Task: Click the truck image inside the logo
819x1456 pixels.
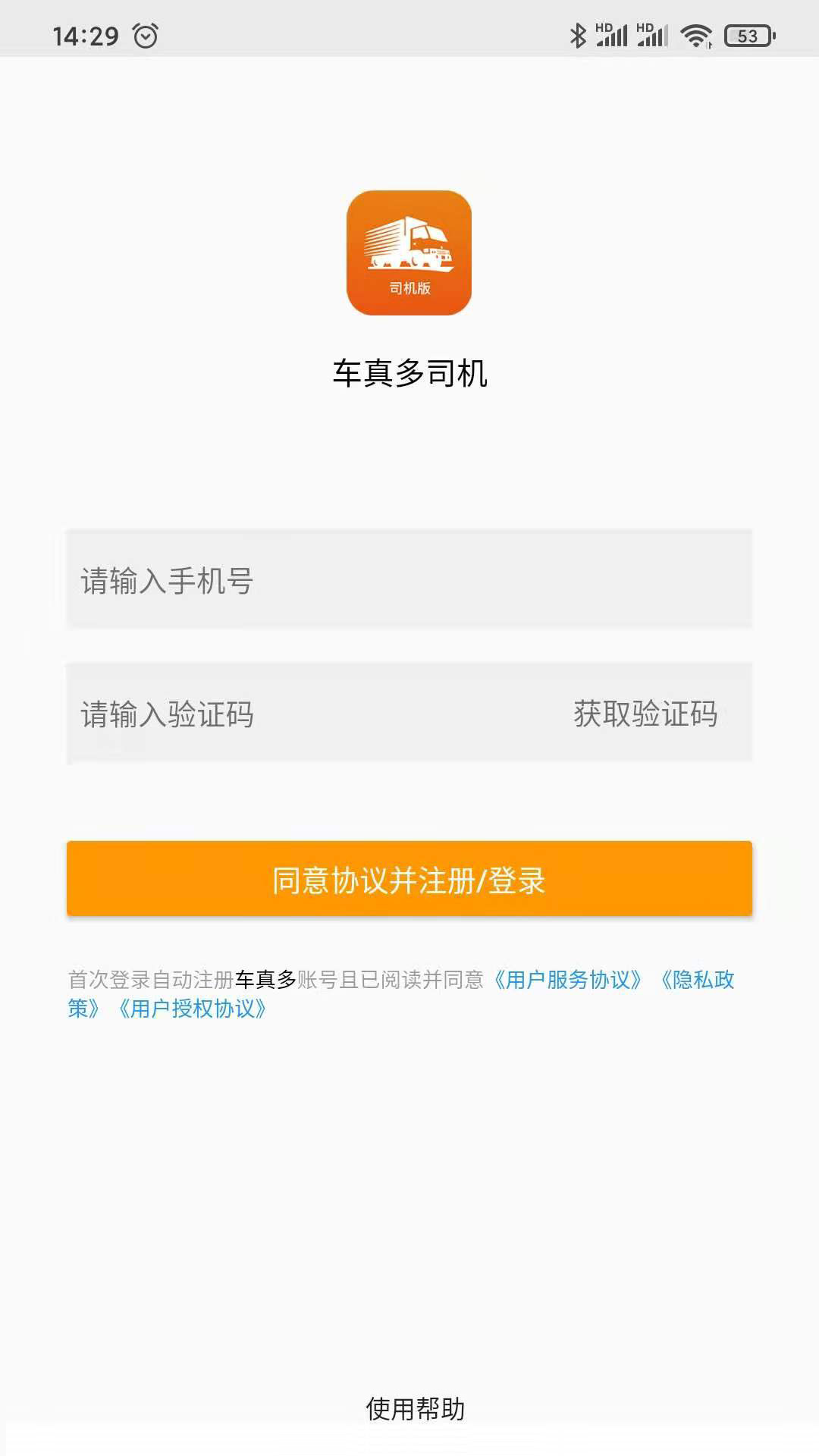Action: [409, 243]
